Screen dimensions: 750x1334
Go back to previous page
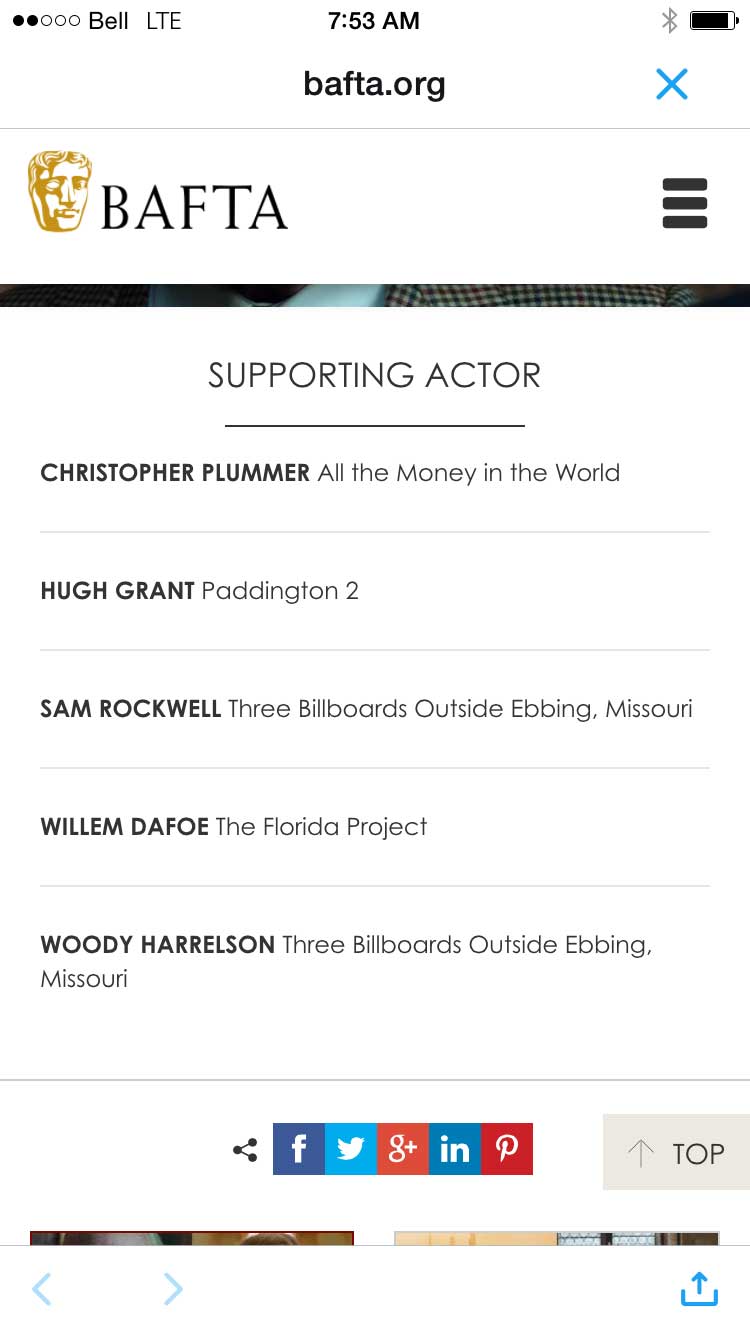[41, 1289]
